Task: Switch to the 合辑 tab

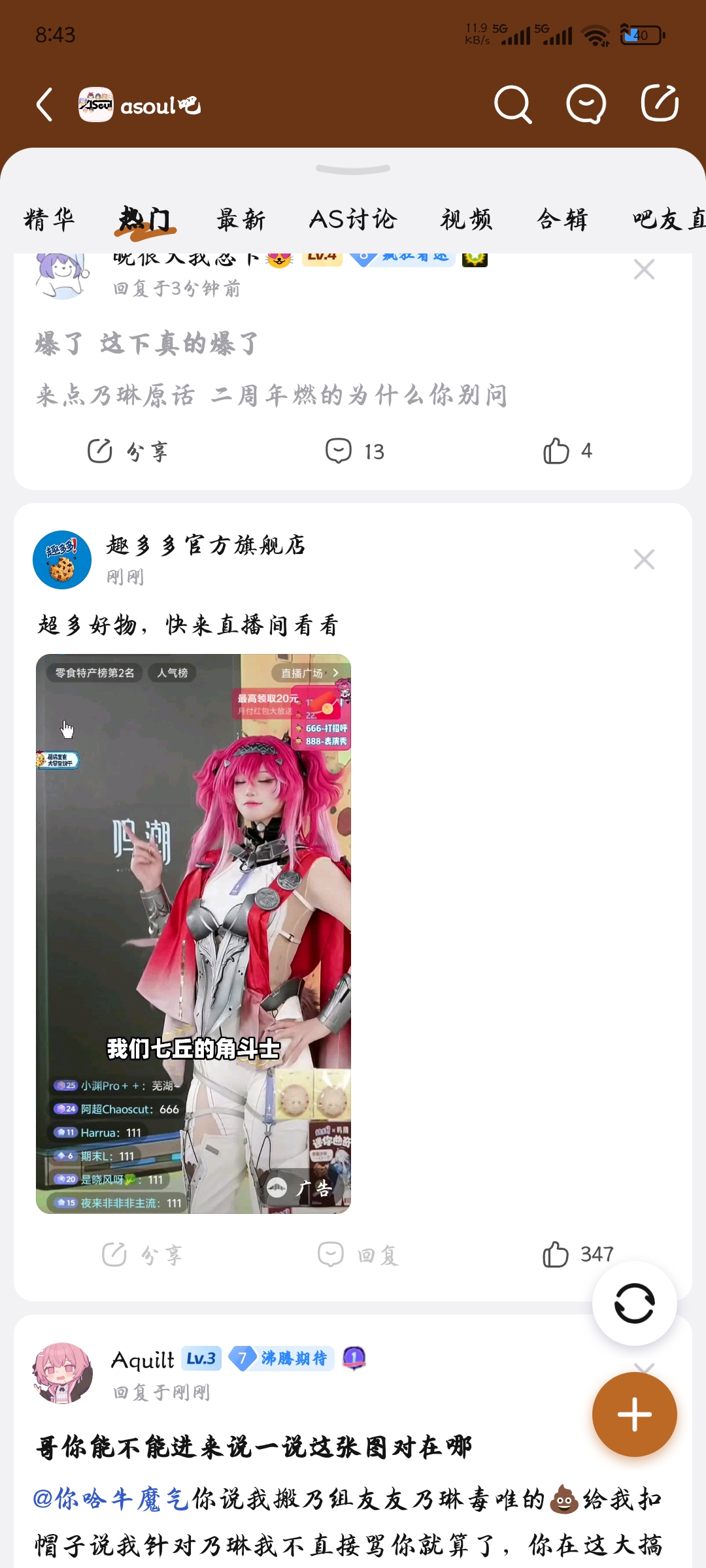Action: click(563, 220)
